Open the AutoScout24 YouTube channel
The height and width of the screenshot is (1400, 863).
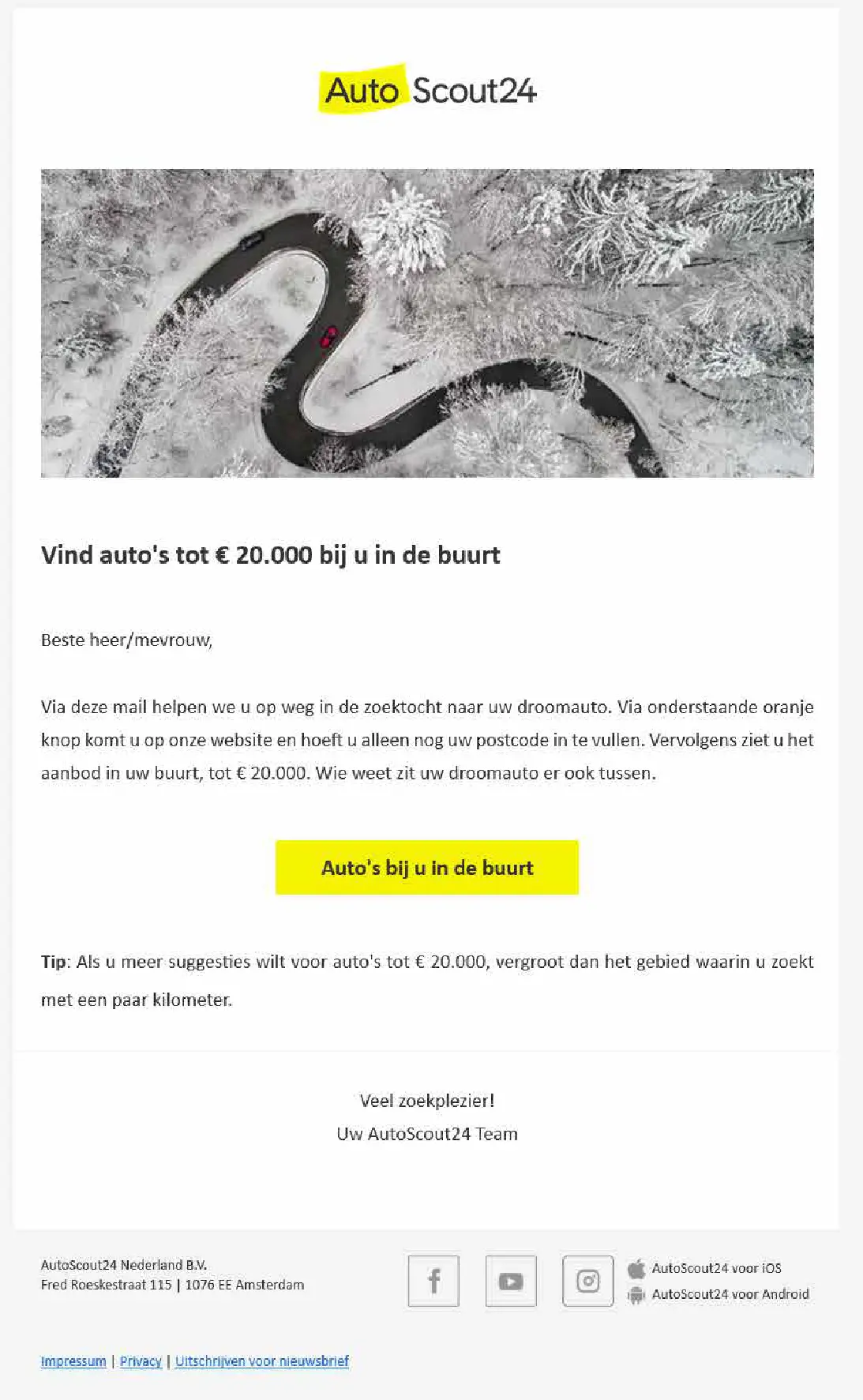click(510, 1281)
